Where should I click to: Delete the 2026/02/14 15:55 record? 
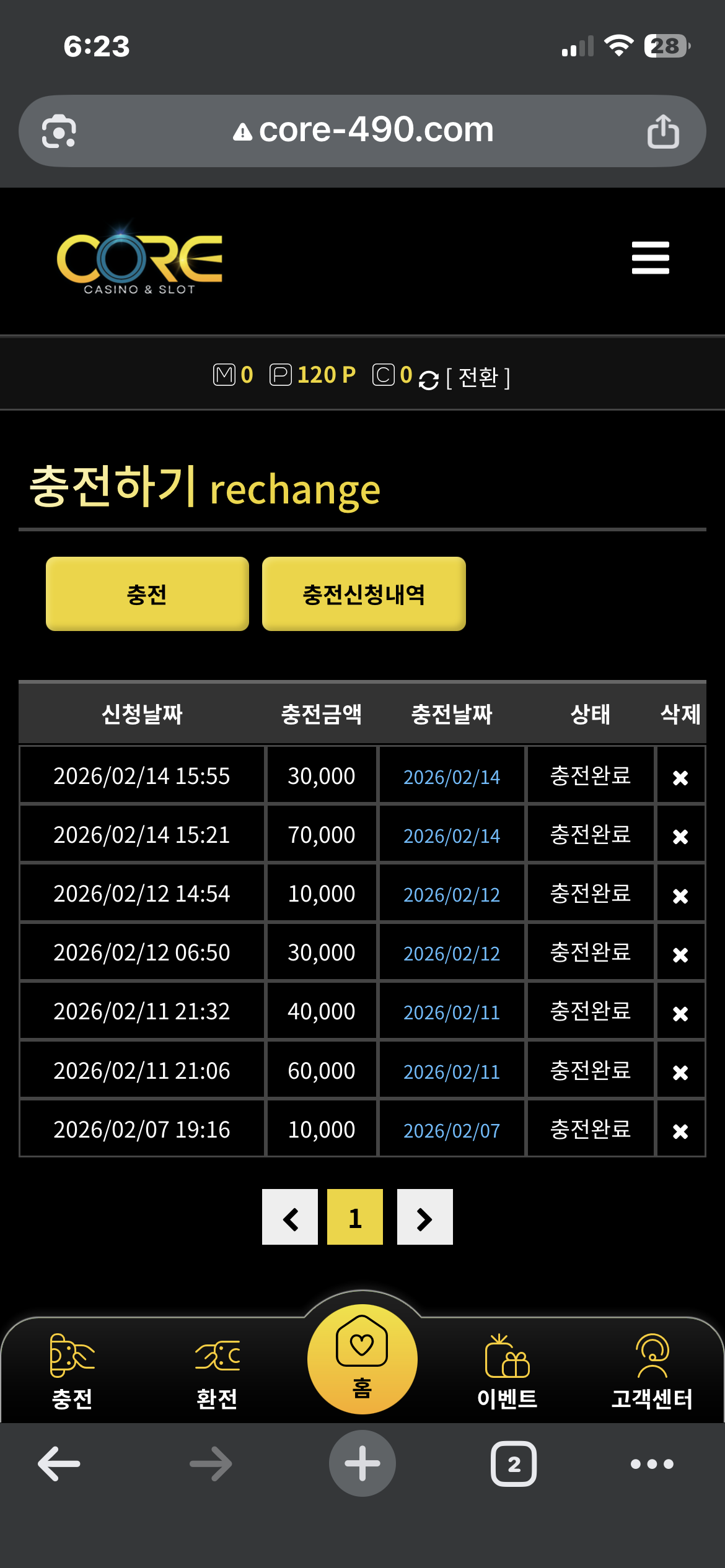point(680,777)
